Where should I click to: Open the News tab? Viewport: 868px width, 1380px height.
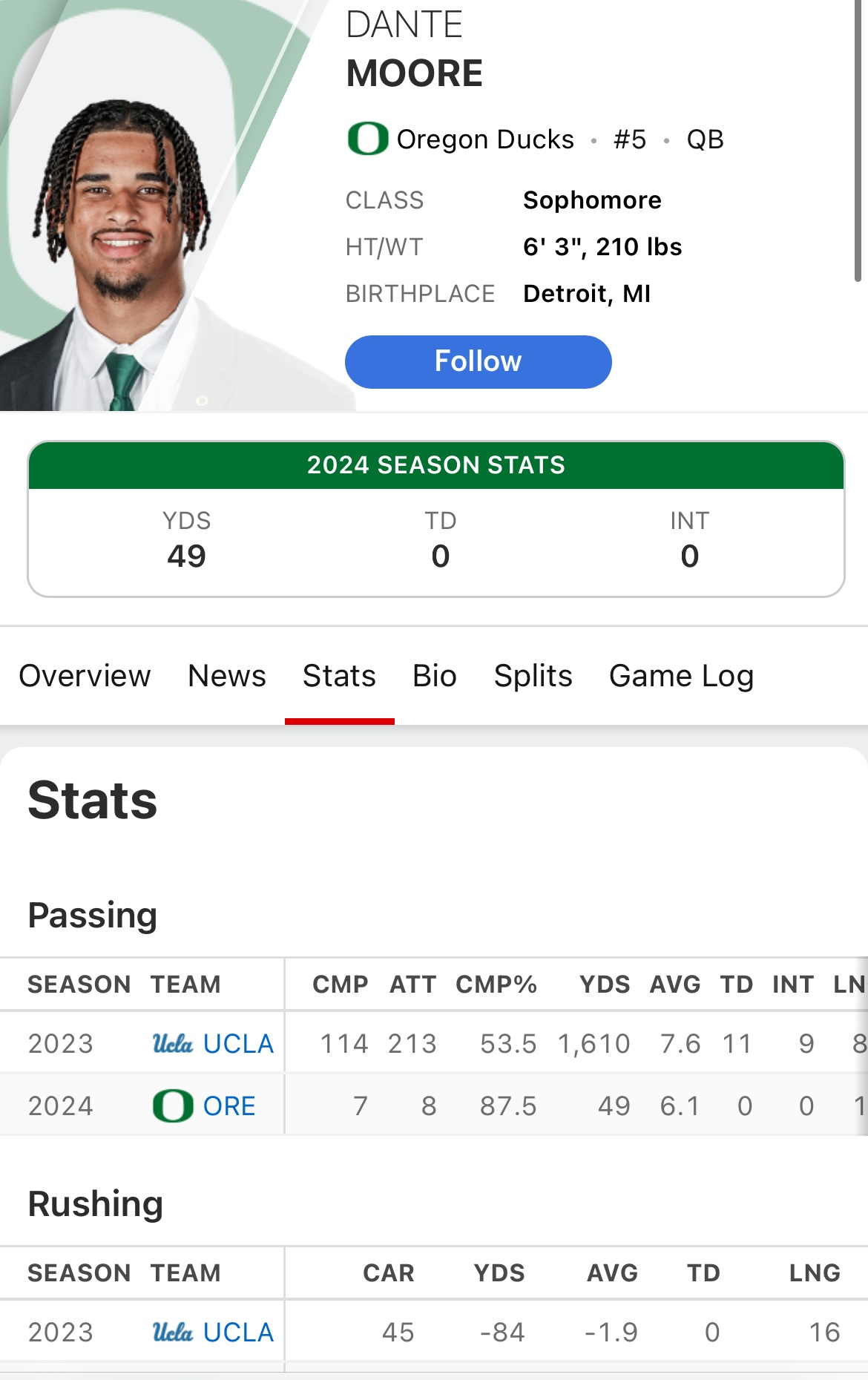(x=226, y=676)
